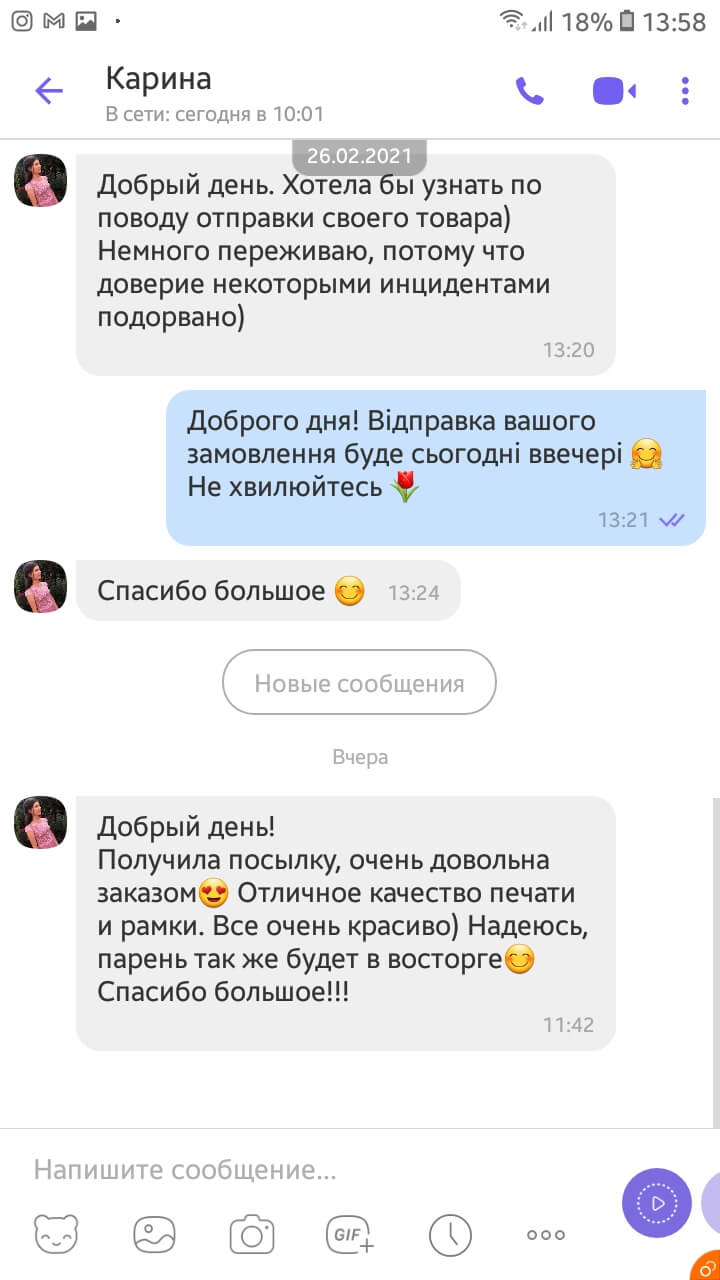720x1280 pixels.
Task: Start a video call with Карина
Action: [613, 92]
